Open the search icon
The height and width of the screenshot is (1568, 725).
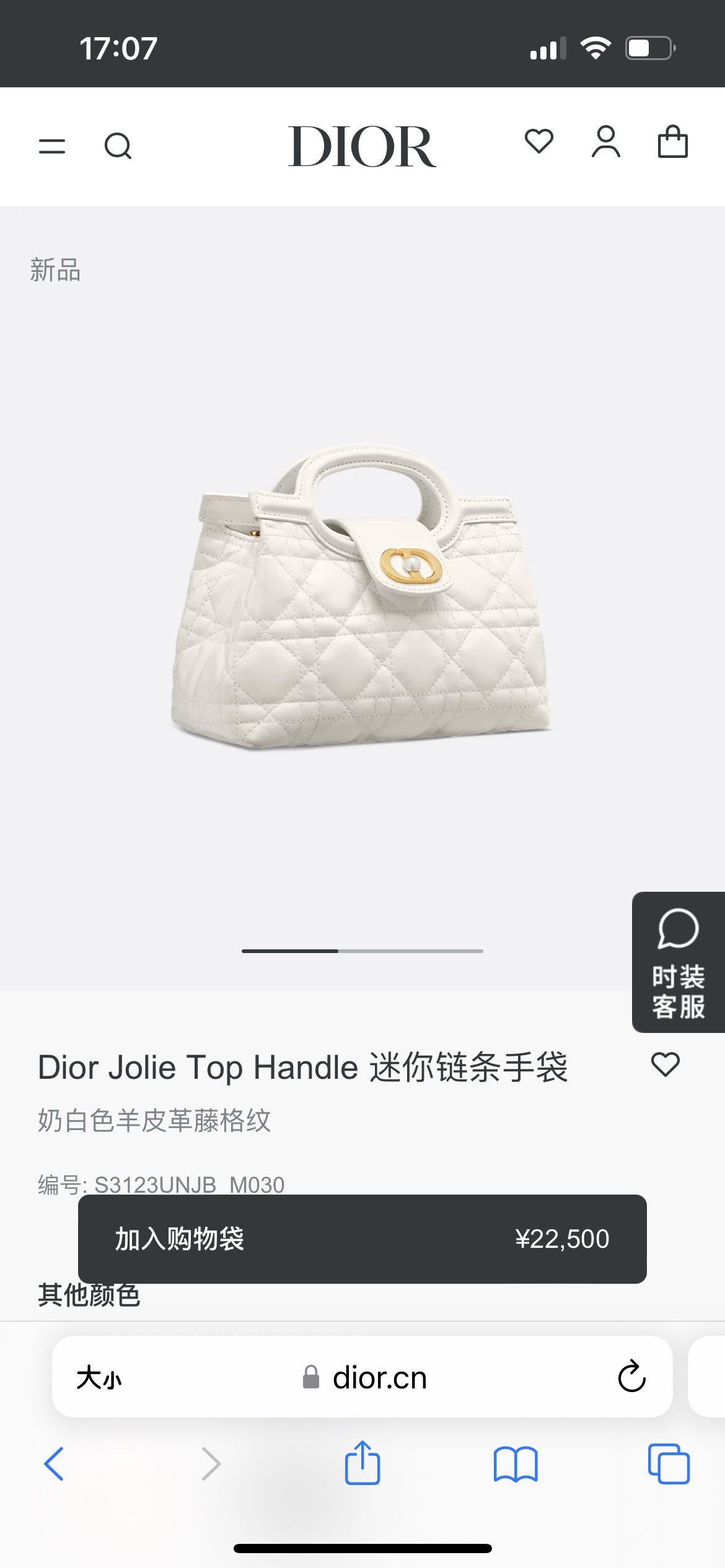pyautogui.click(x=118, y=146)
